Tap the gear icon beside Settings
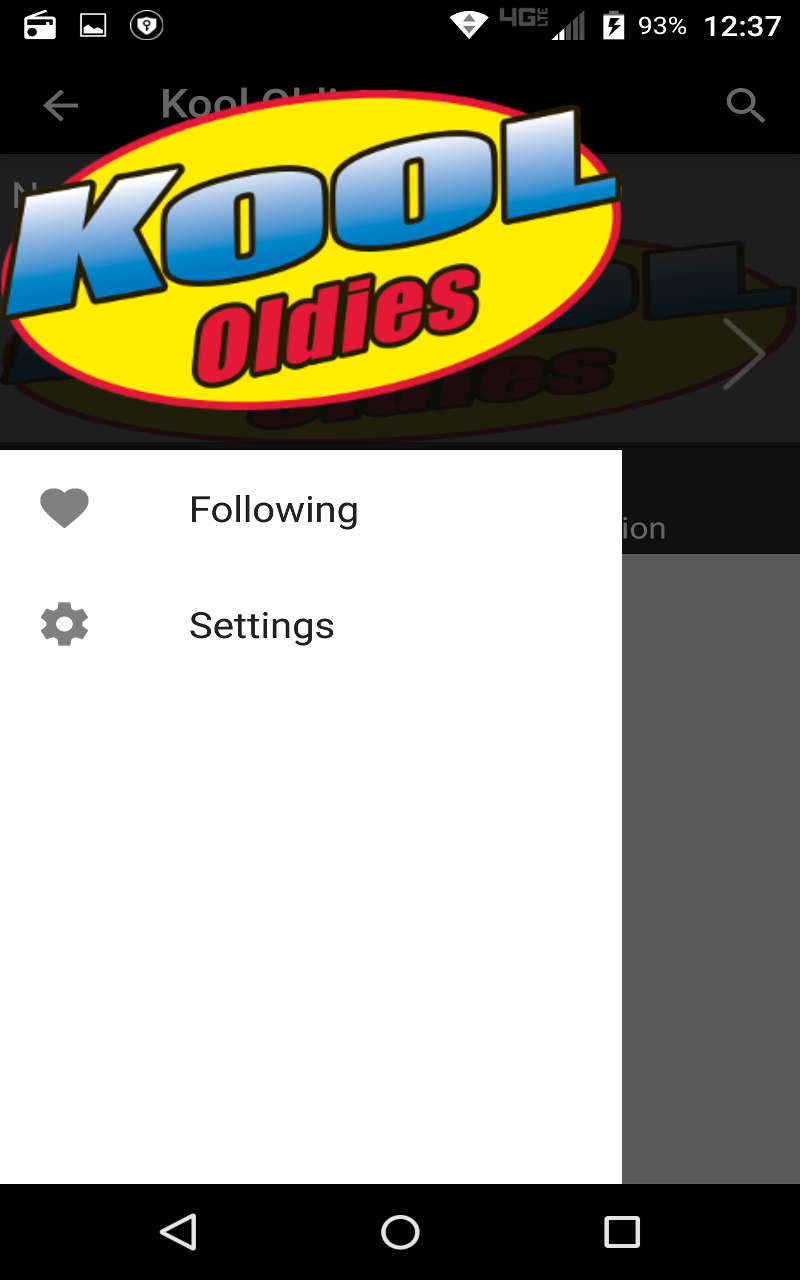This screenshot has height=1280, width=800. tap(64, 624)
